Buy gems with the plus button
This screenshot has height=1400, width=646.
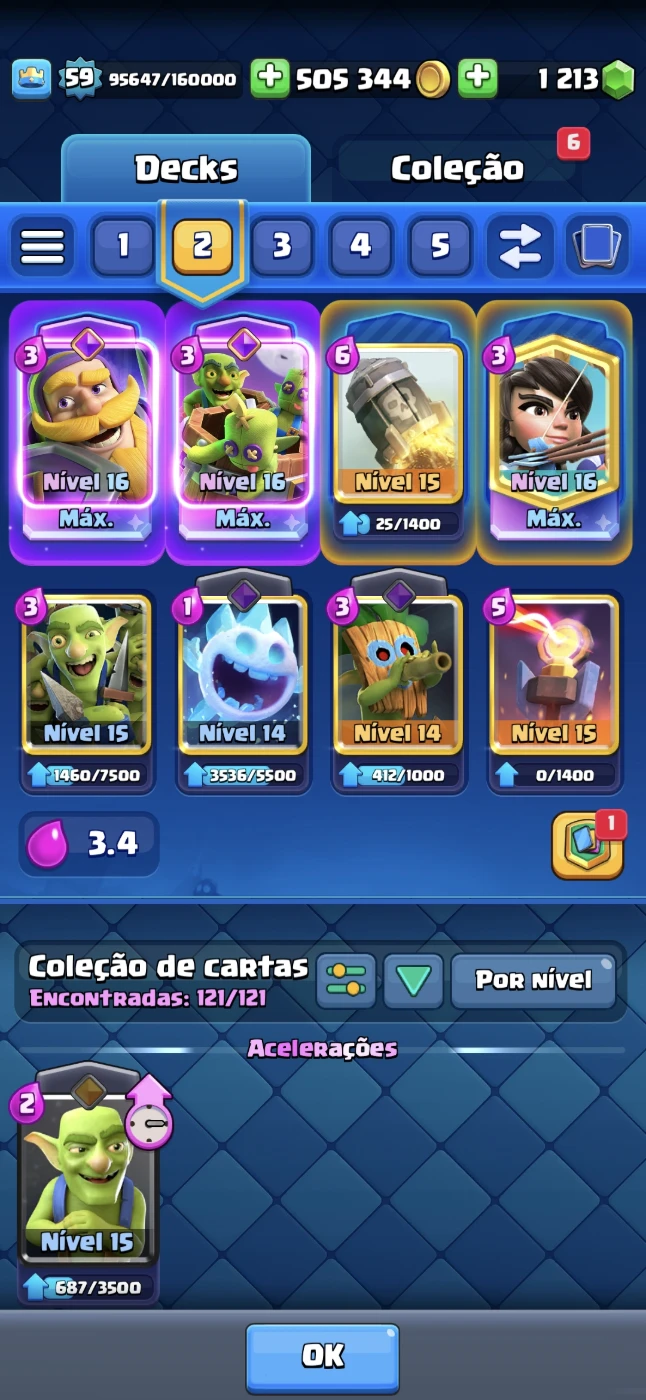(x=478, y=79)
